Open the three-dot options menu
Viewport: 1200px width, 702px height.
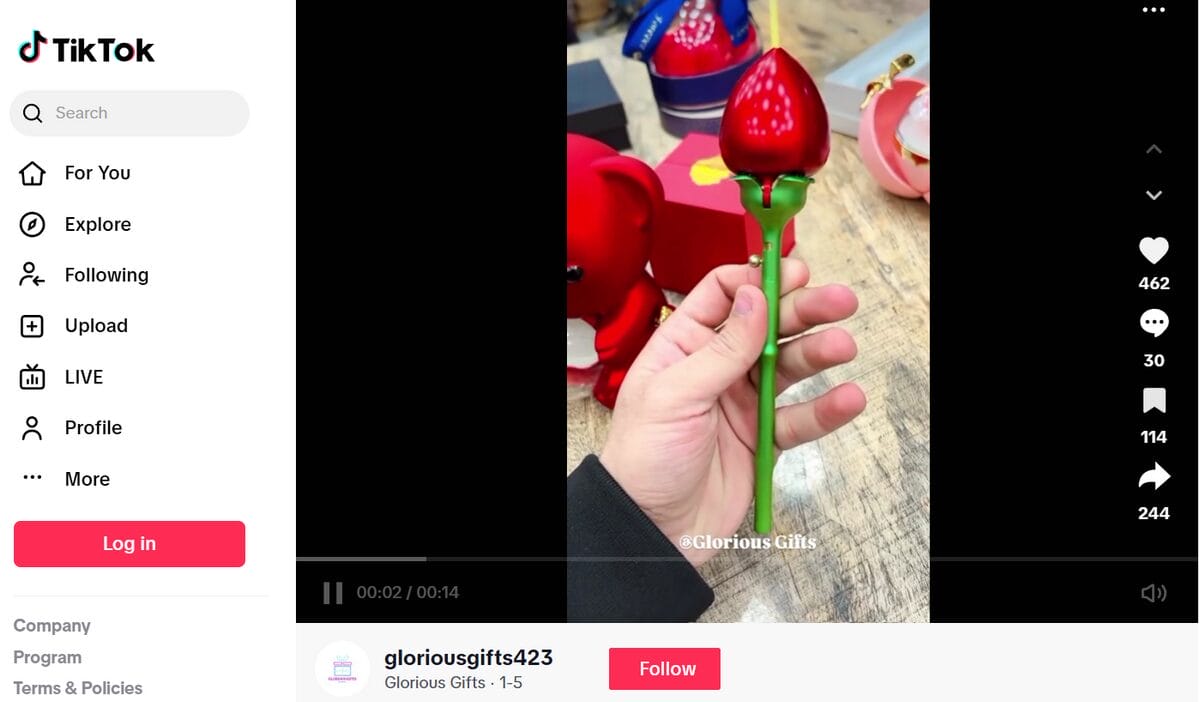pos(1153,10)
